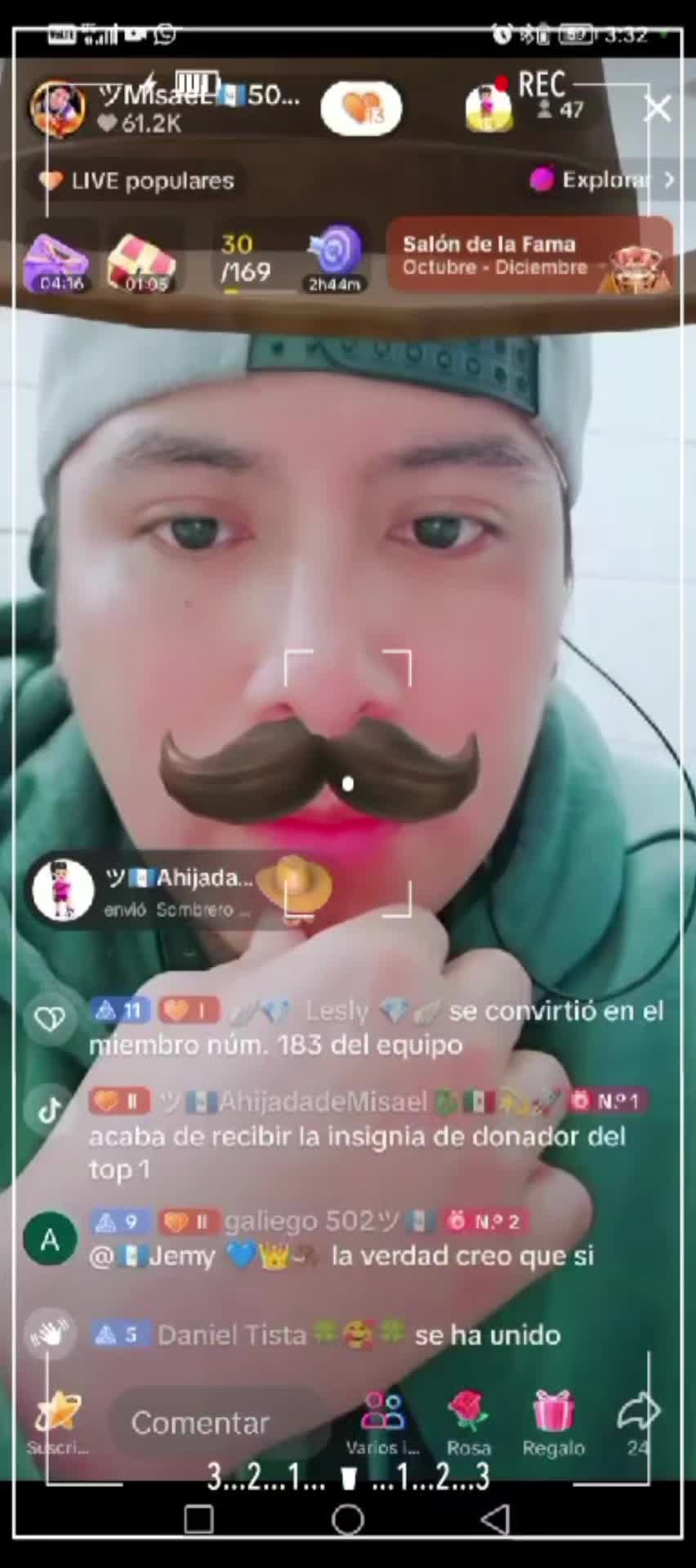
Task: Share the live stream
Action: [638, 1422]
